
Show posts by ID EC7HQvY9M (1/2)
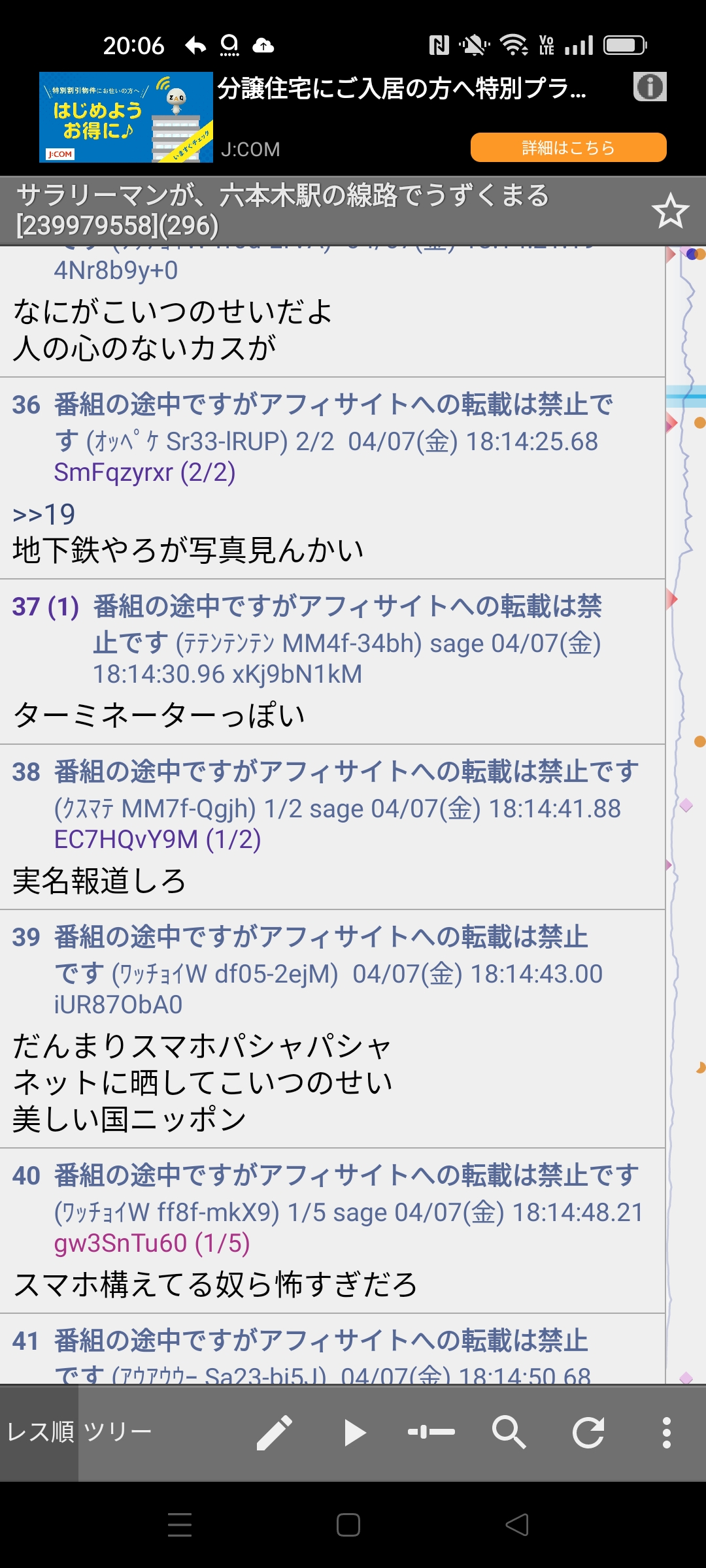(x=158, y=840)
